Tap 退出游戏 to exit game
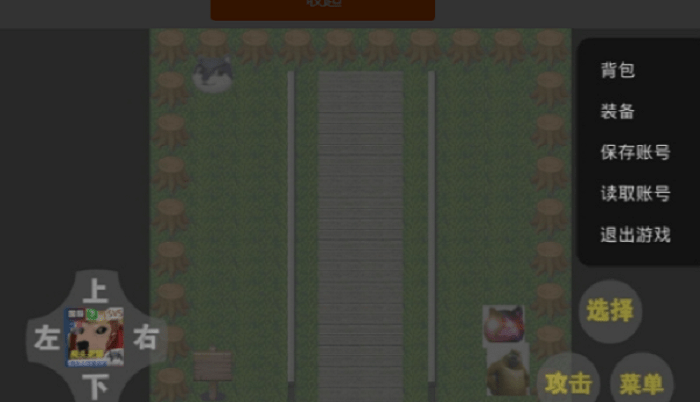 pyautogui.click(x=635, y=235)
